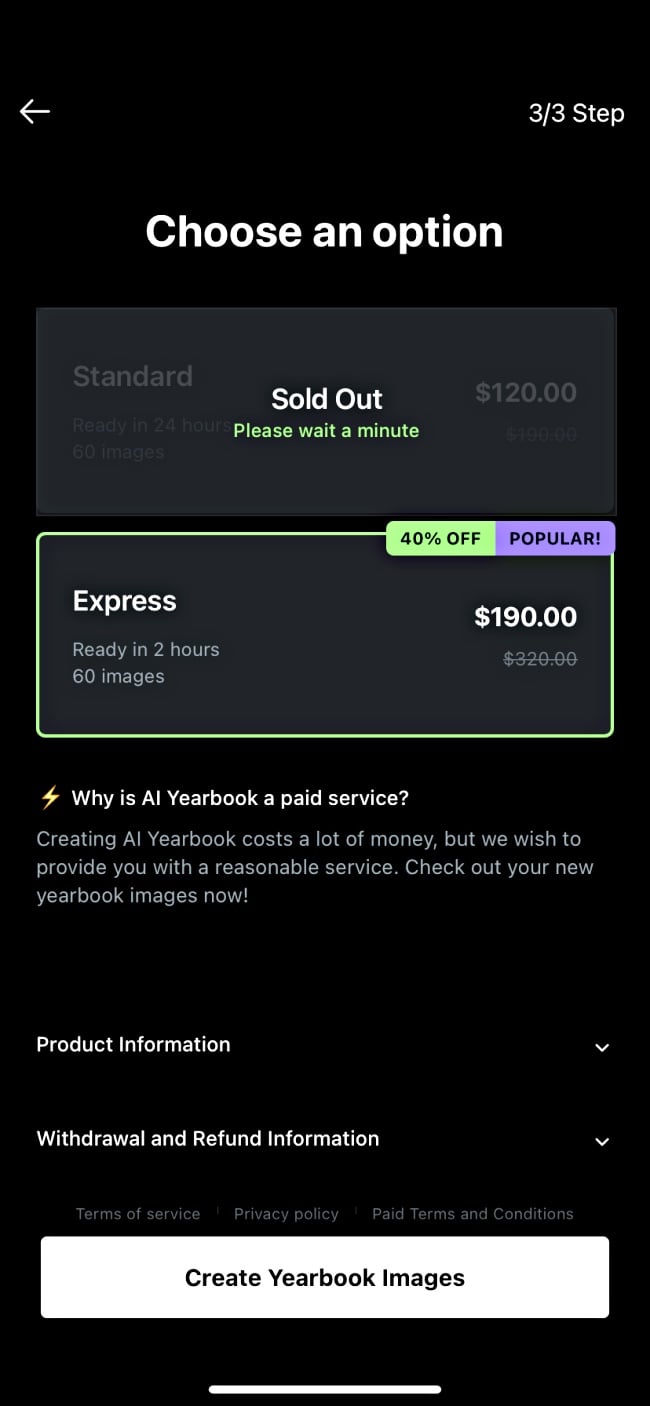
Task: View Paid Terms and Conditions
Action: 473,1213
